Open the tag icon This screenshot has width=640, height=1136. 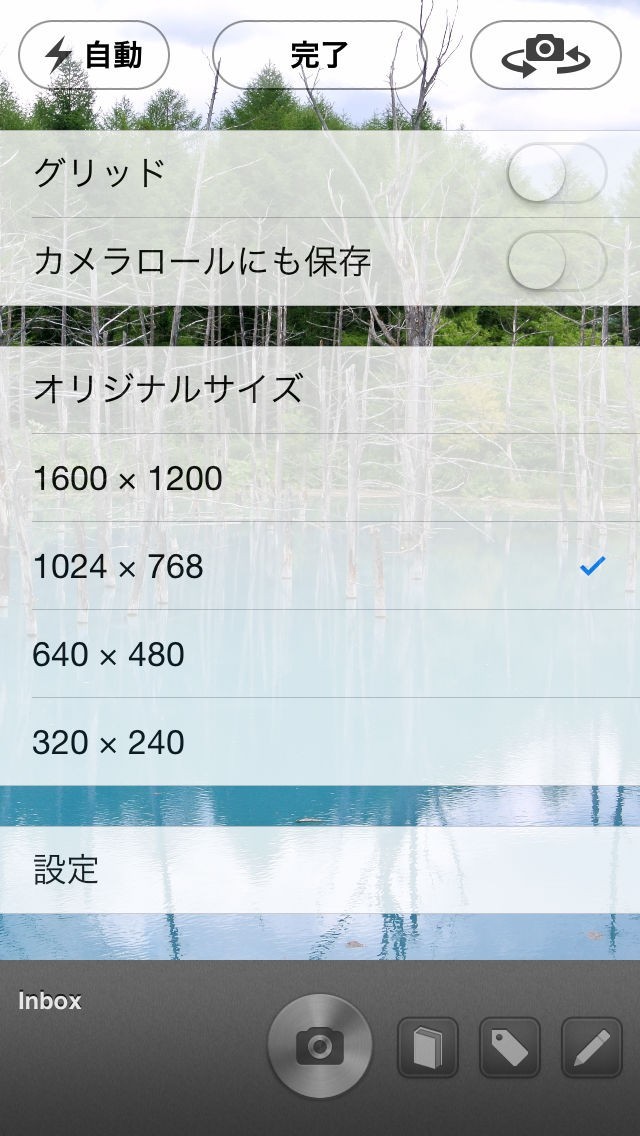coord(510,1048)
